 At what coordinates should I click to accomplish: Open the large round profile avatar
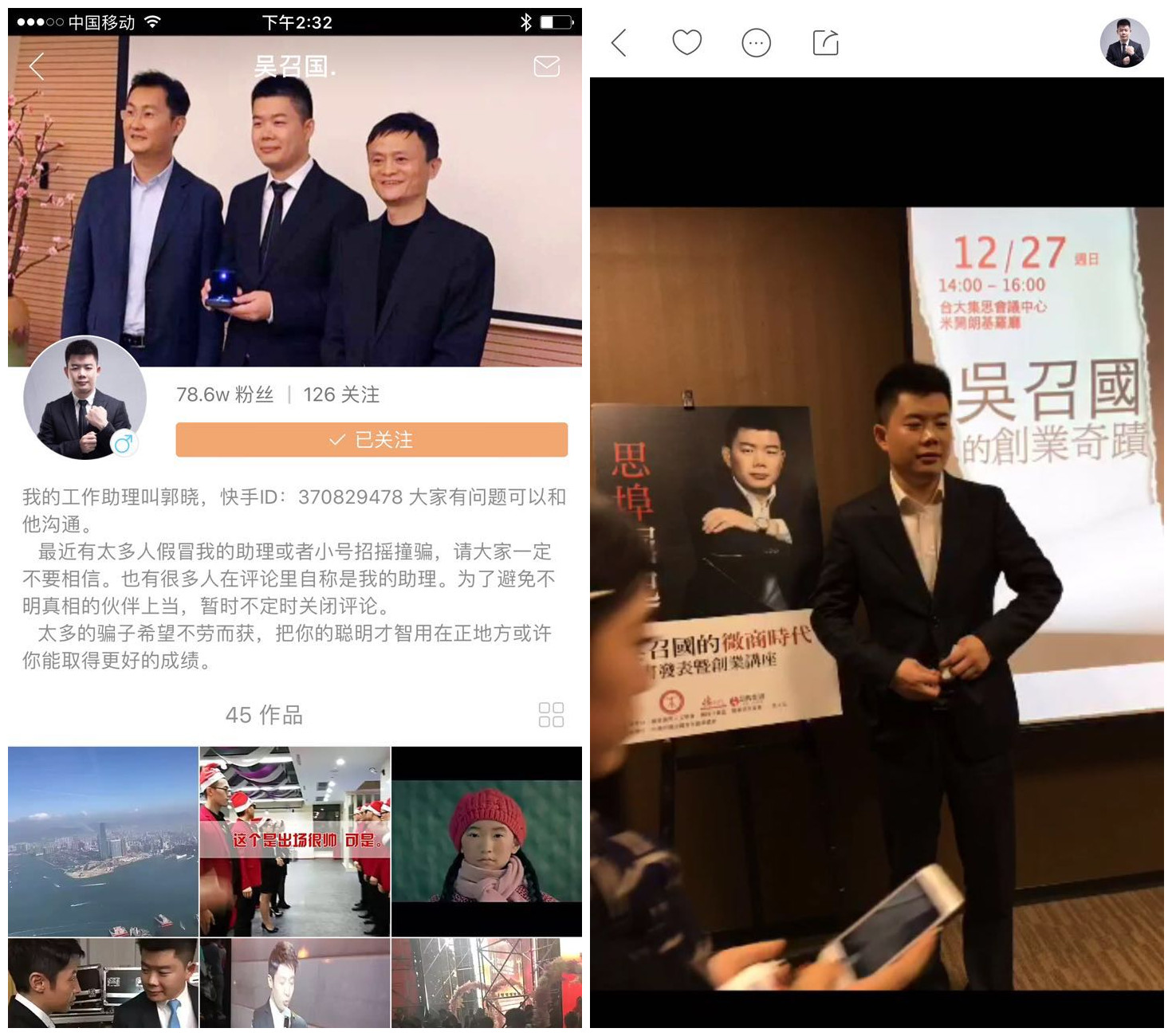[x=85, y=398]
